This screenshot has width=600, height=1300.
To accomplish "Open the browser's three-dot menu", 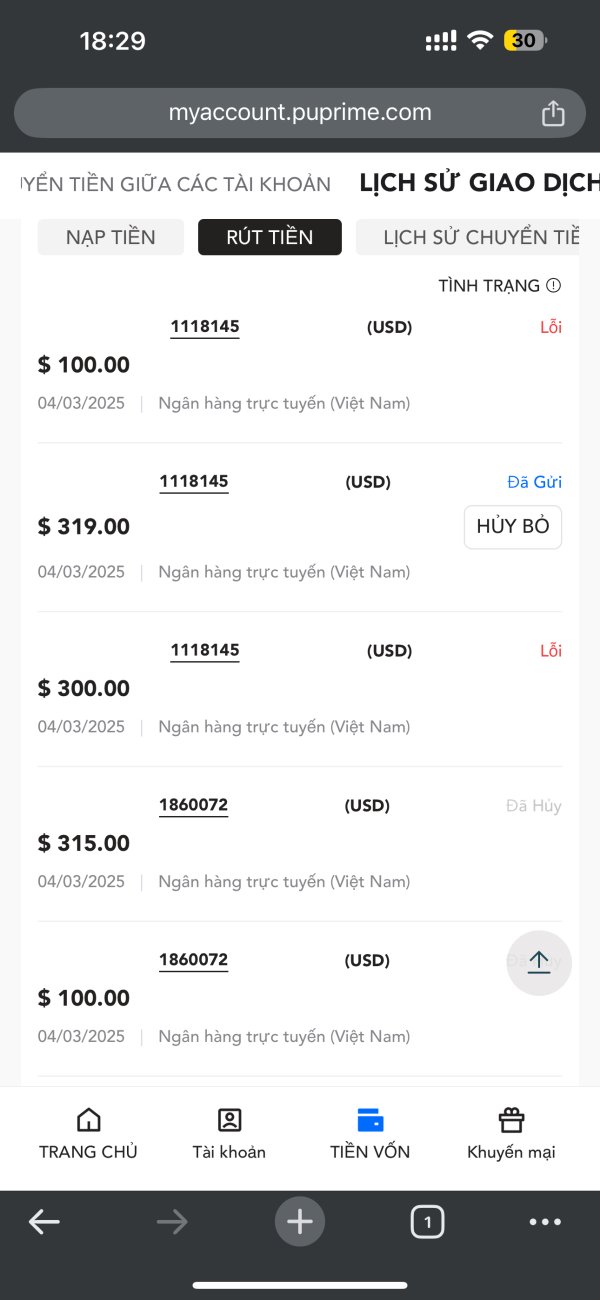I will (x=545, y=1221).
